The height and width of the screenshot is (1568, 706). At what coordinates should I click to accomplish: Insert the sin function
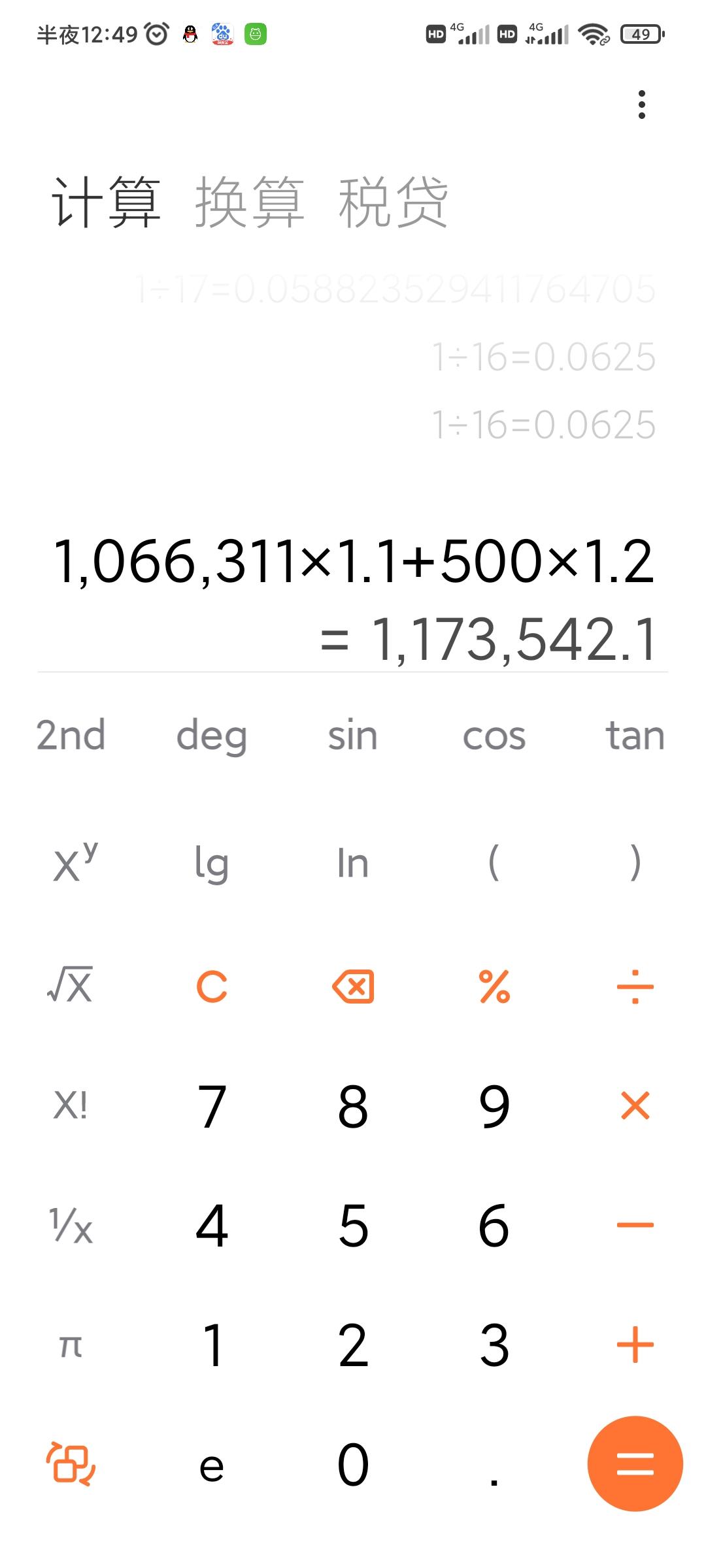(353, 735)
